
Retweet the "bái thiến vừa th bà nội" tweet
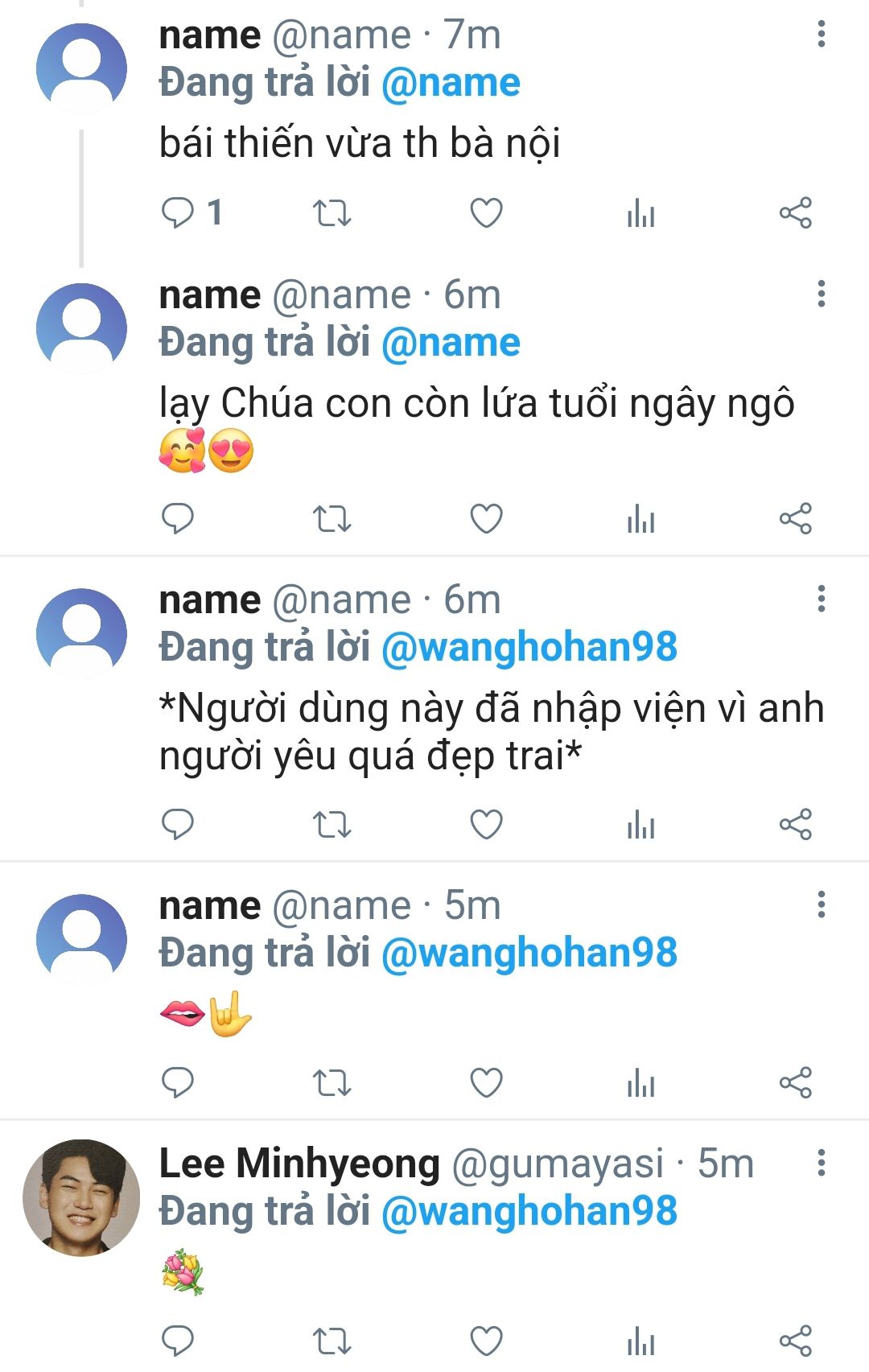coord(332,213)
